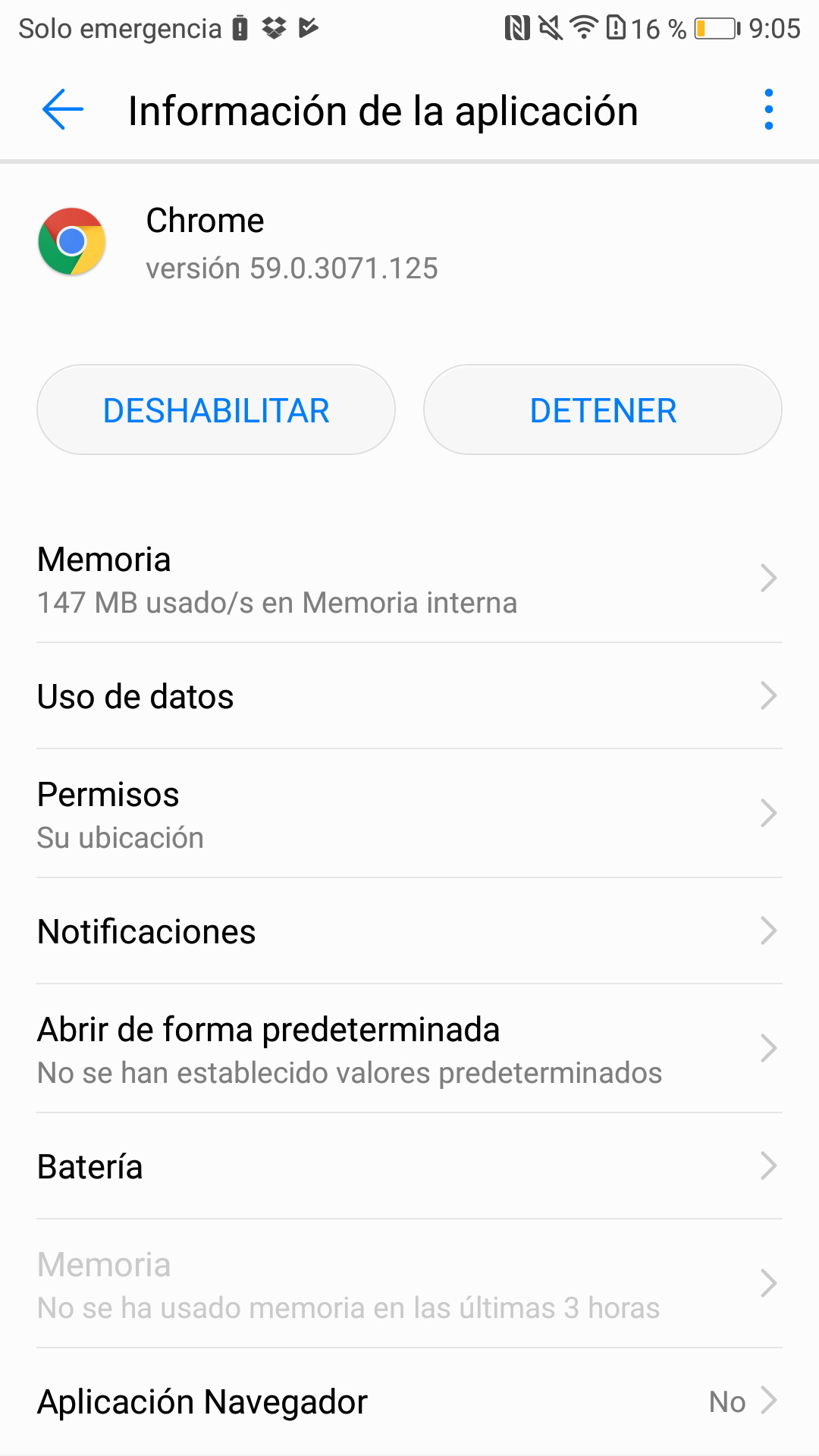
Task: Tap the DESHABILITAR button
Action: 216,410
